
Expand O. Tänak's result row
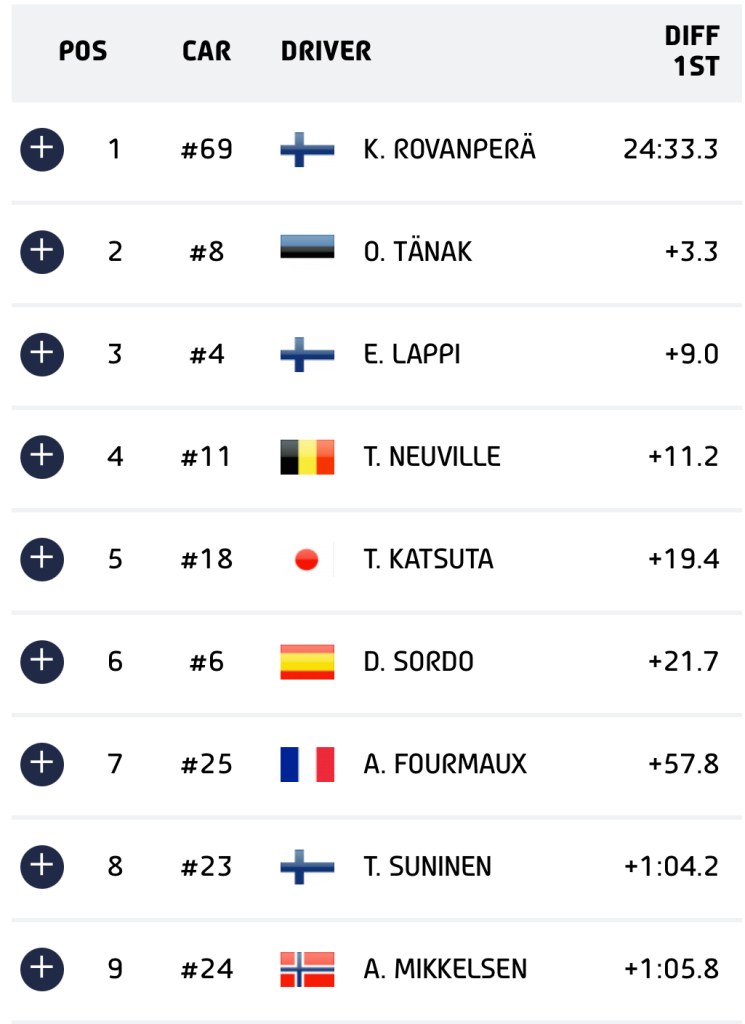coord(41,252)
